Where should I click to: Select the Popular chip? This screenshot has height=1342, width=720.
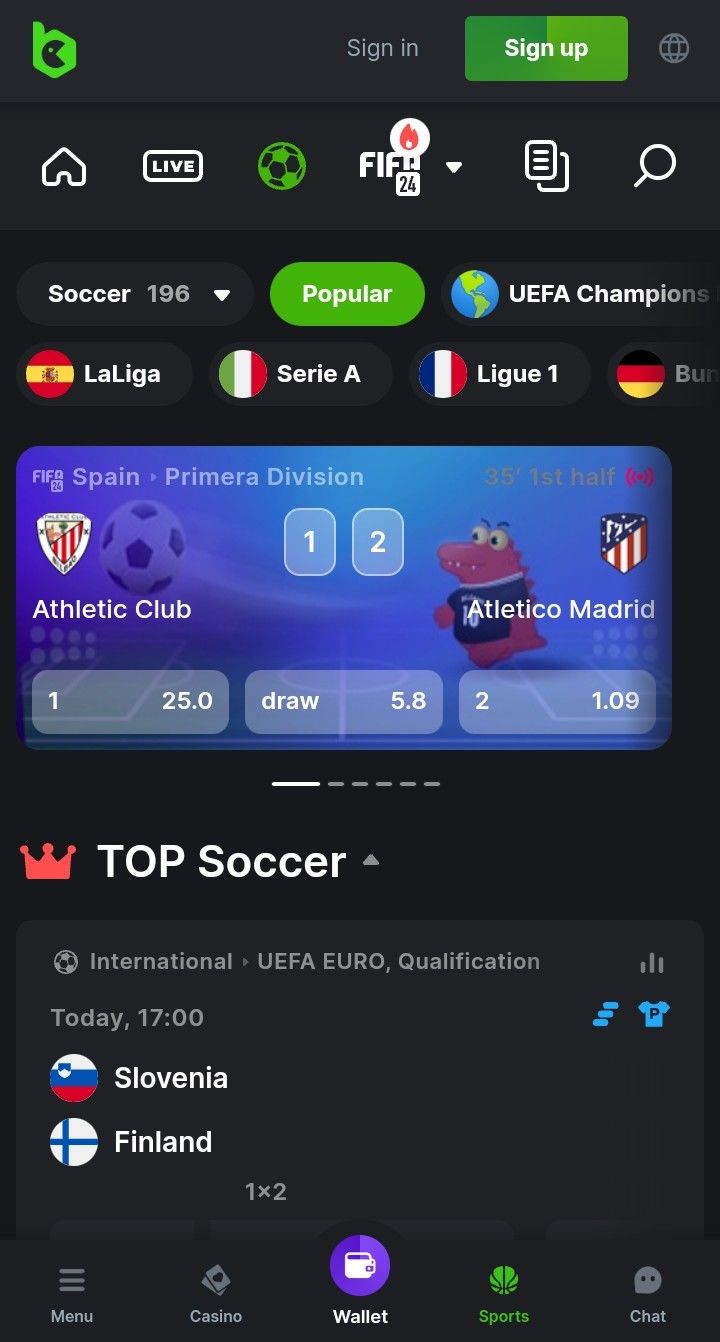(347, 294)
